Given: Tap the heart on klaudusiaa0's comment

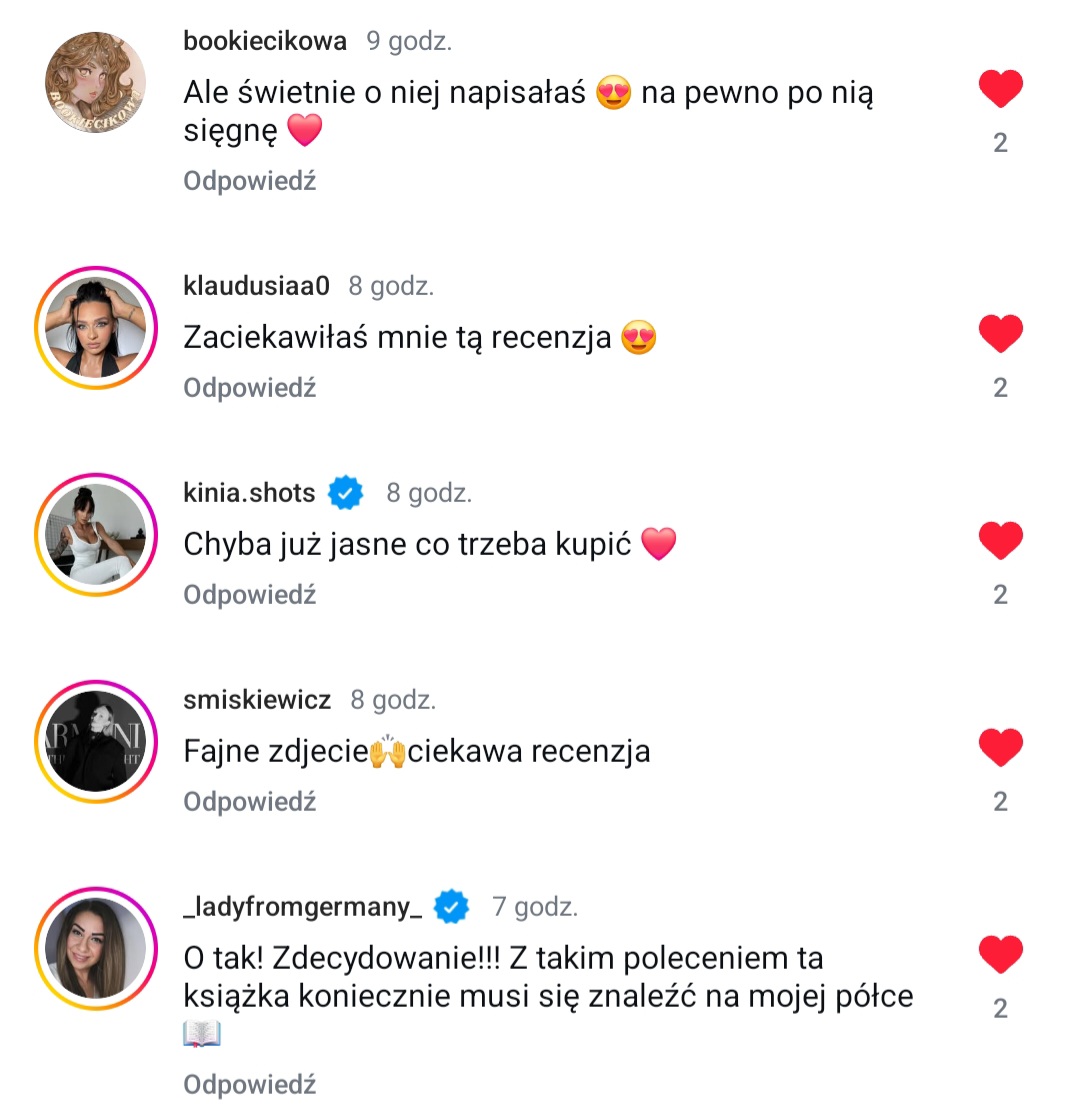Looking at the screenshot, I should pos(1000,333).
